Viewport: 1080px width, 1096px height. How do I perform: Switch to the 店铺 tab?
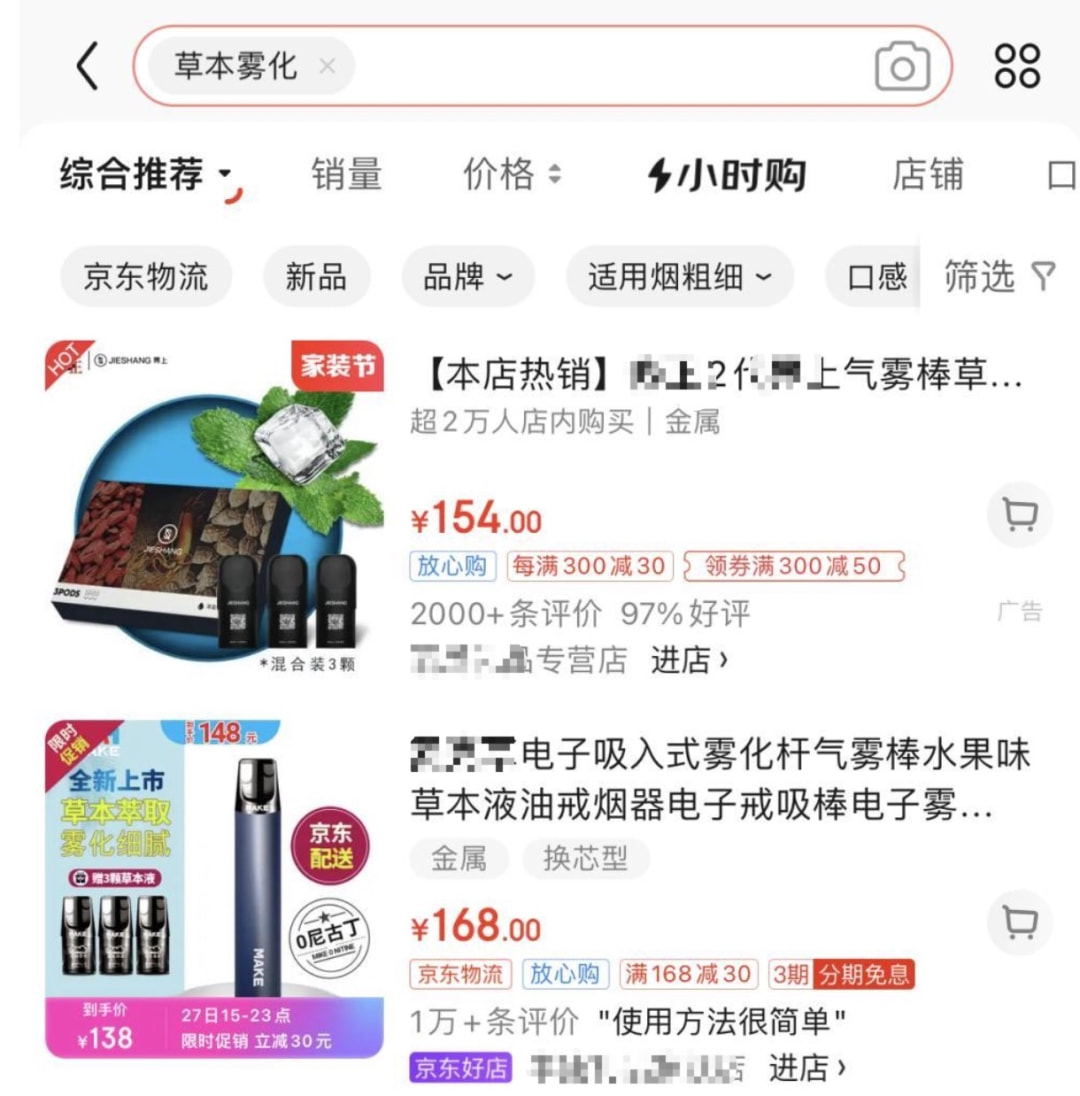click(927, 175)
